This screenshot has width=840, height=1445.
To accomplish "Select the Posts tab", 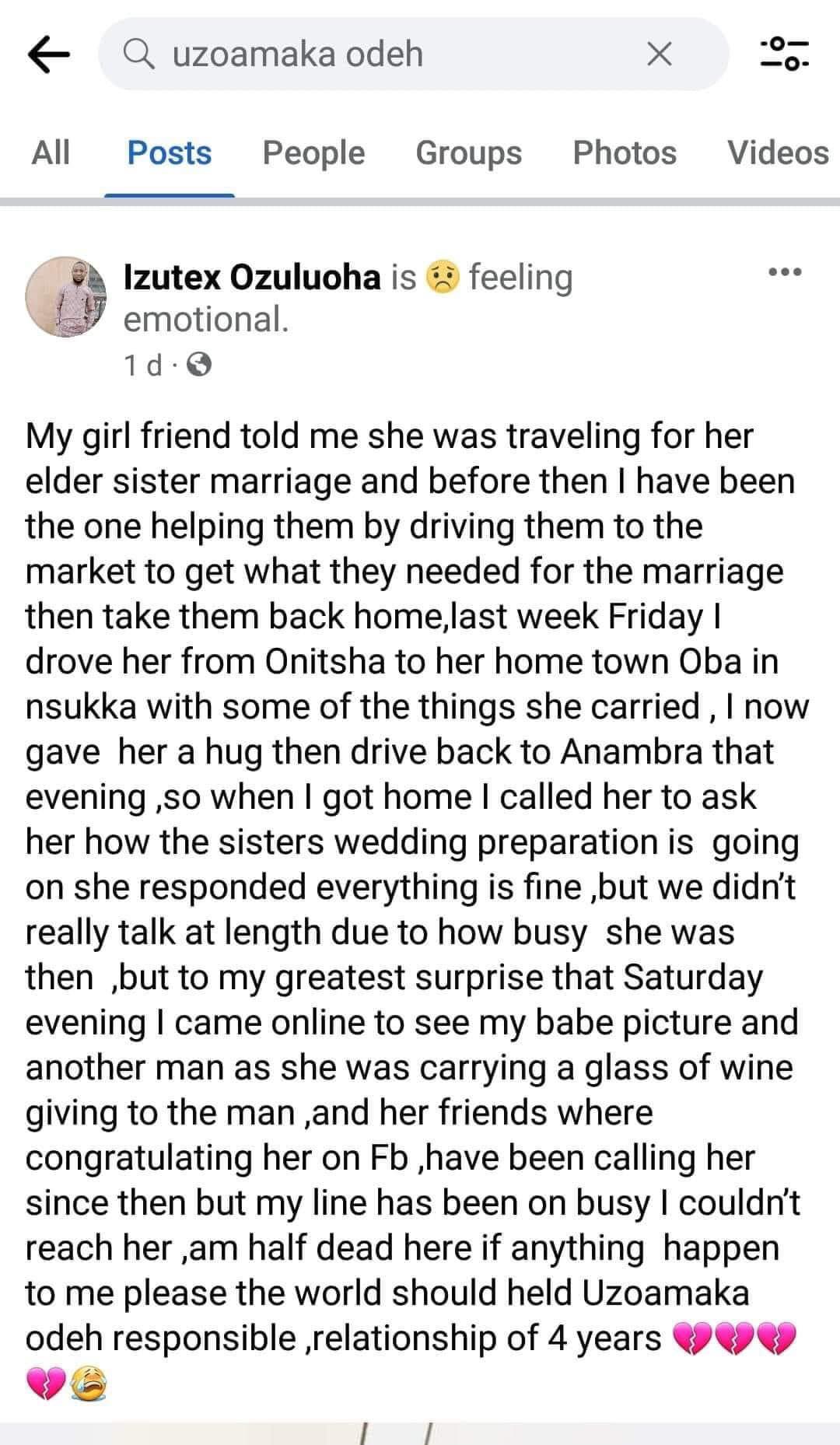I will [169, 152].
